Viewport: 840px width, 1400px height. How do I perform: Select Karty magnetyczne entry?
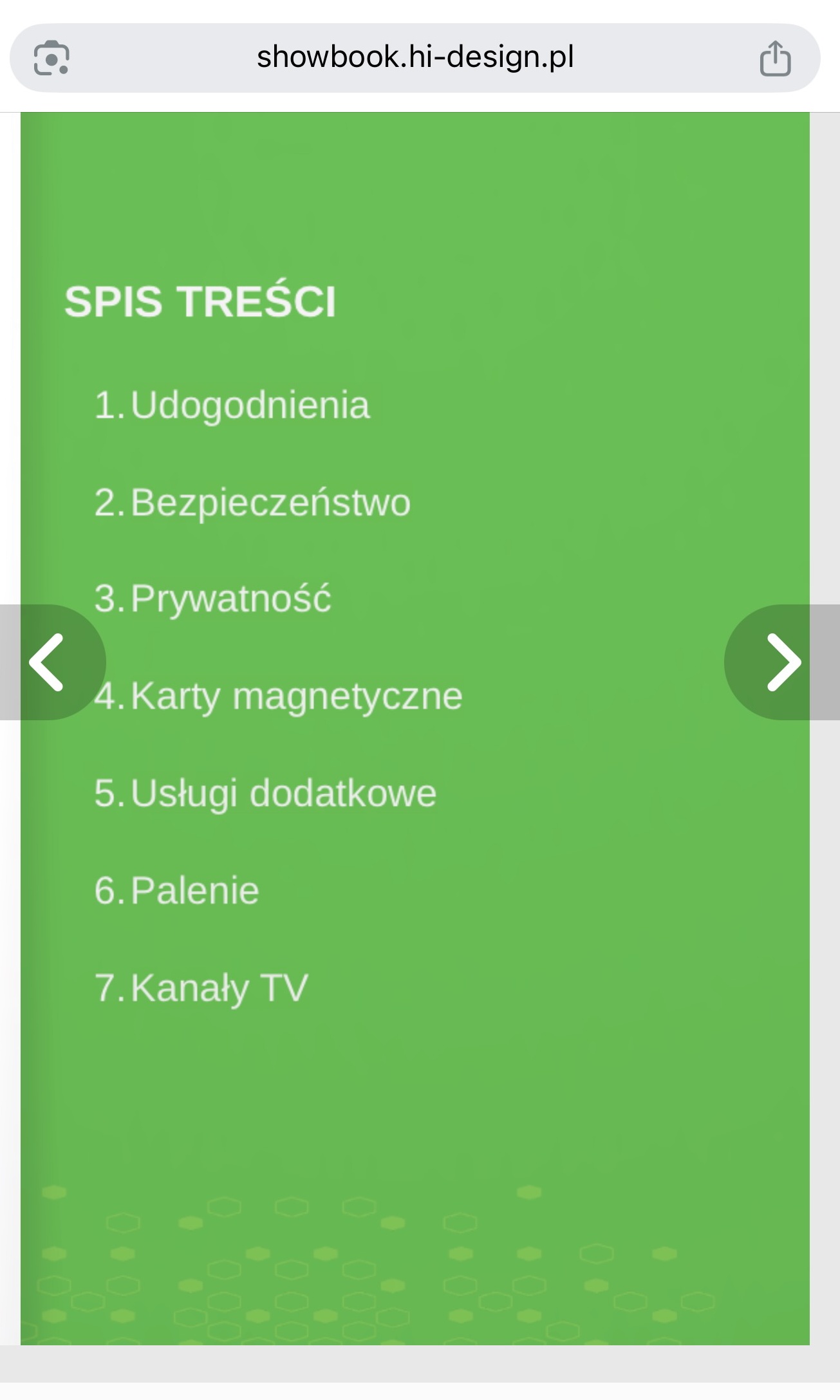296,696
